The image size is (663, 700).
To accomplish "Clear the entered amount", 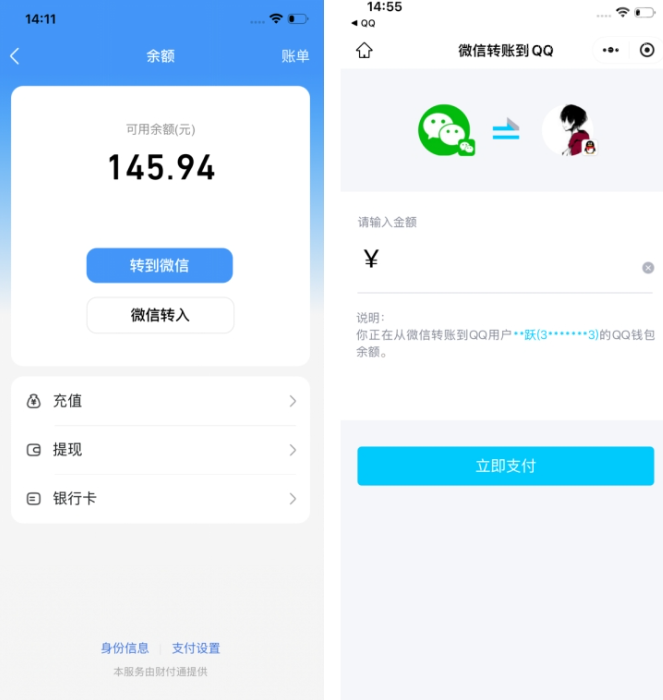I will 648,268.
